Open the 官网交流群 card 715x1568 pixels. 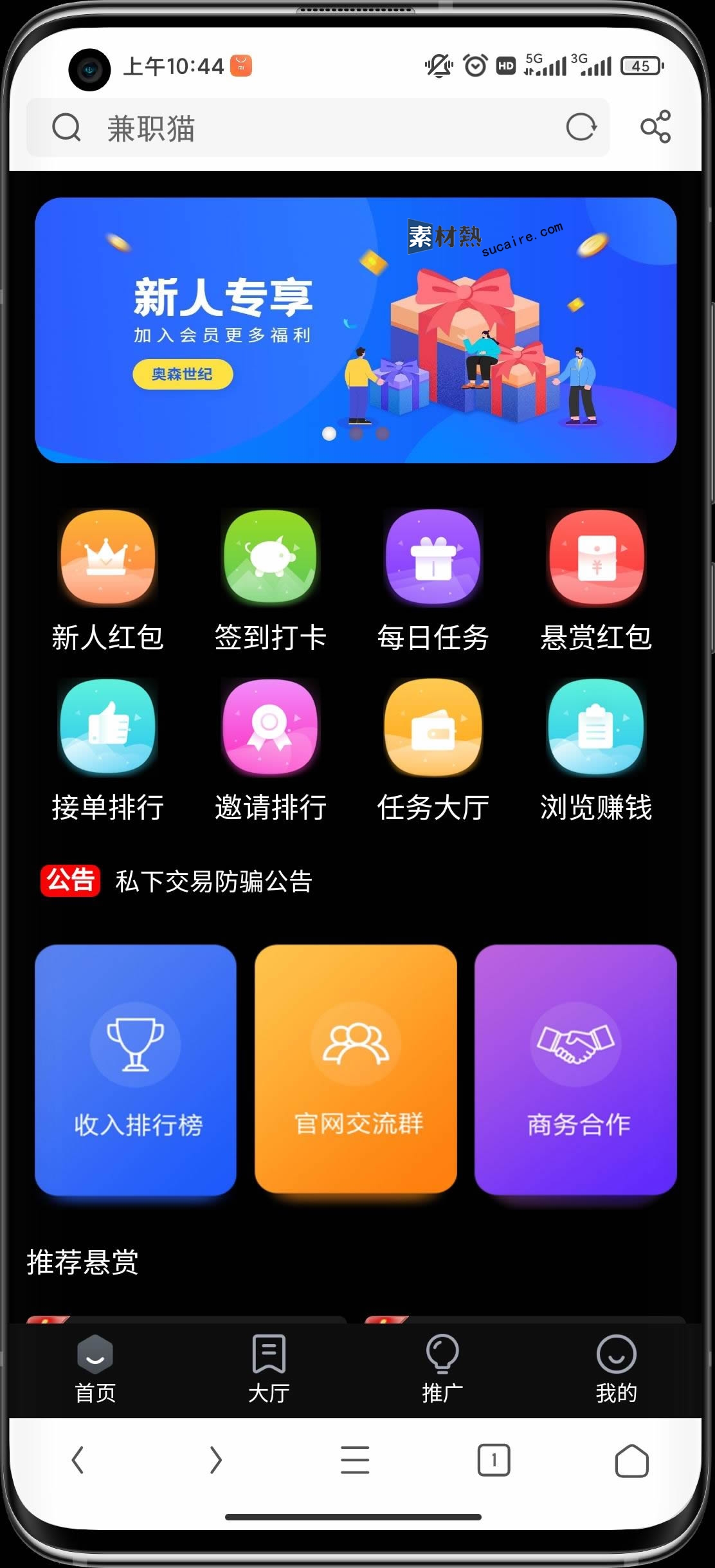(356, 1069)
